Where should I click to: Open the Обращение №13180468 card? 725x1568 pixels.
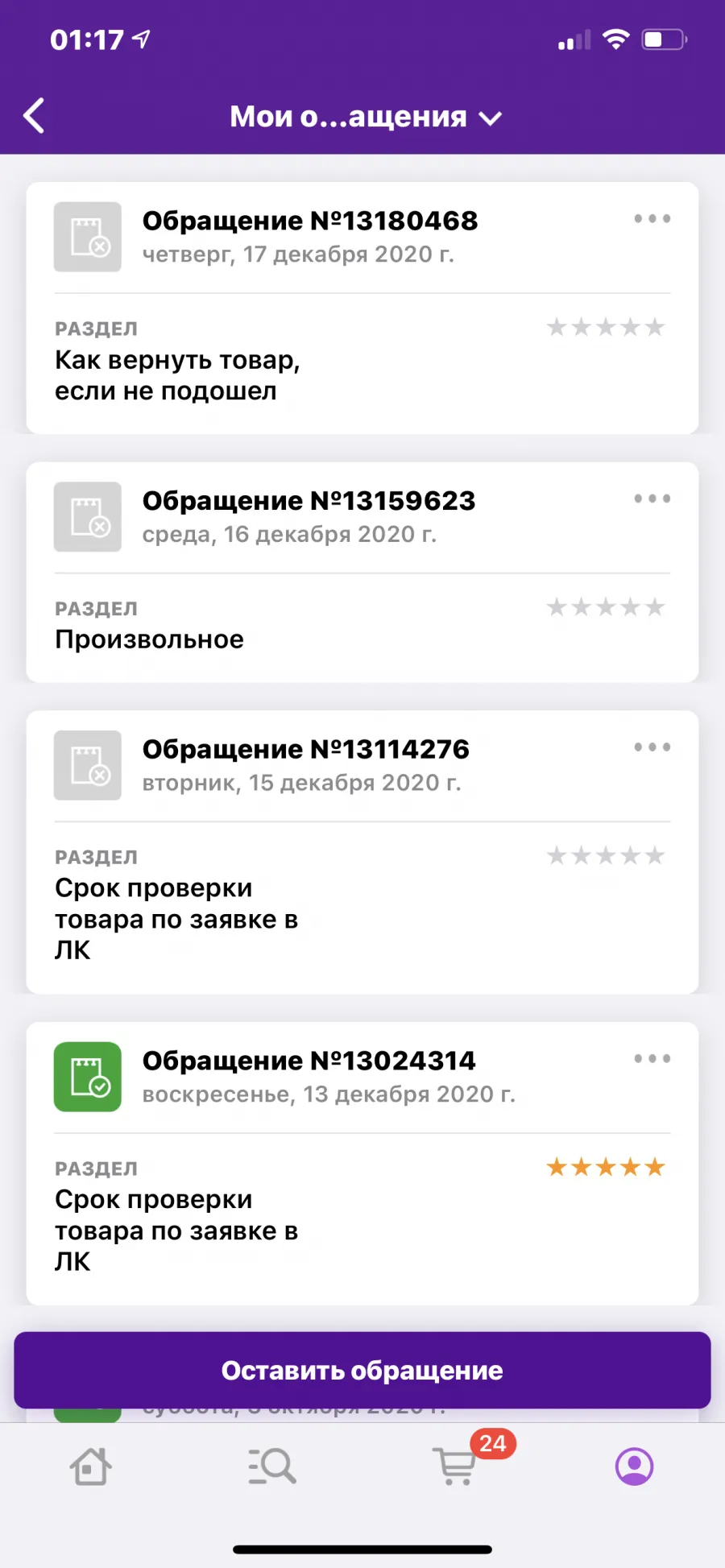click(x=362, y=308)
